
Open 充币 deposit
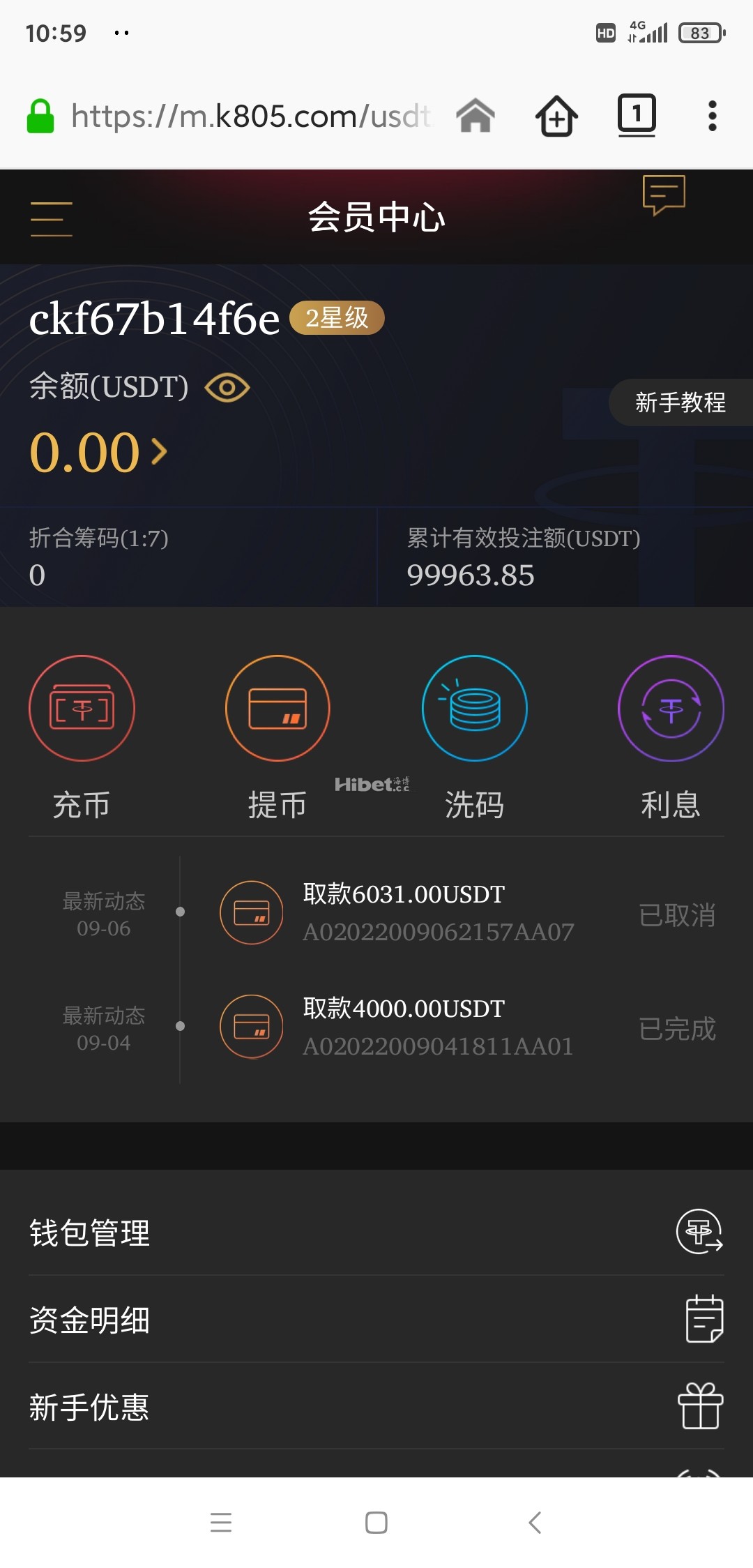[82, 736]
